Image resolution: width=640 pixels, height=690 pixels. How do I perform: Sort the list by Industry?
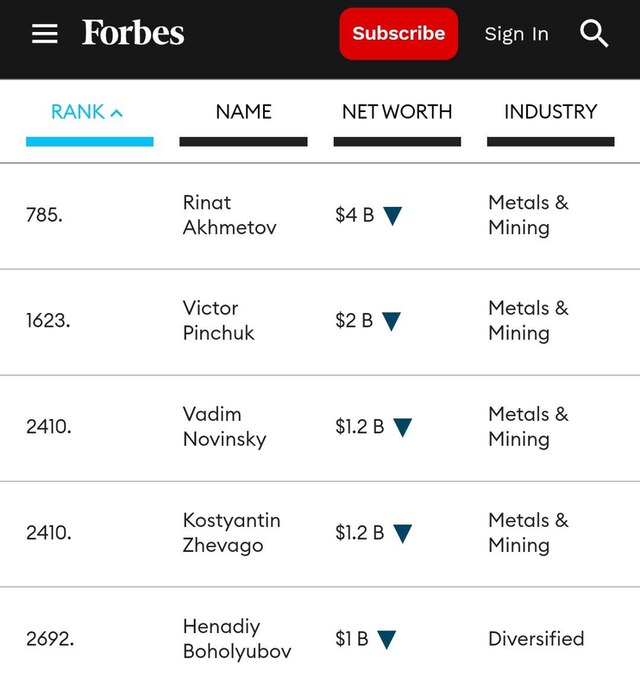[x=550, y=112]
